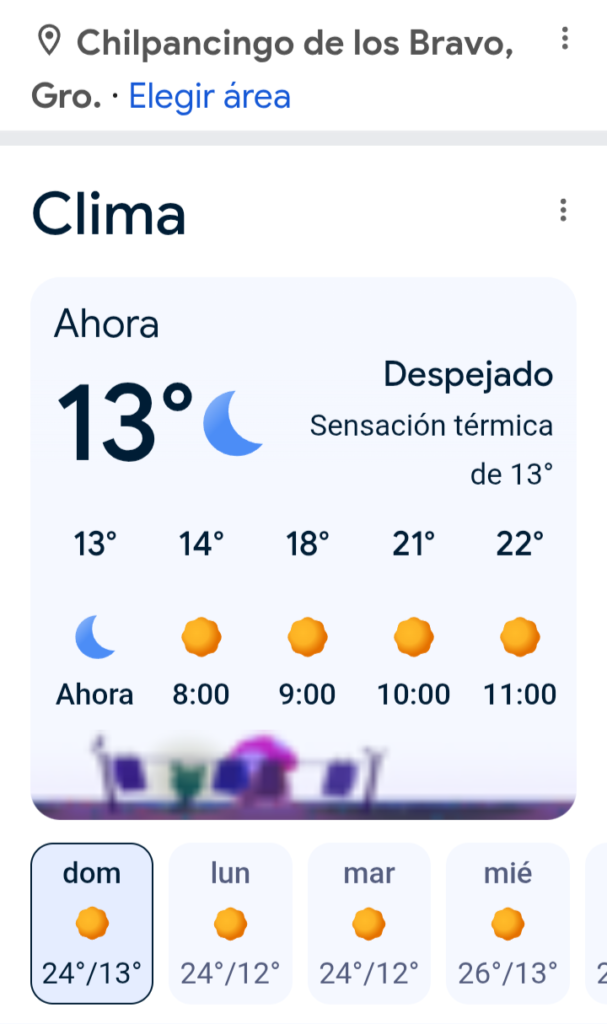The height and width of the screenshot is (1024, 607).
Task: View the mié forecast day
Action: [507, 923]
